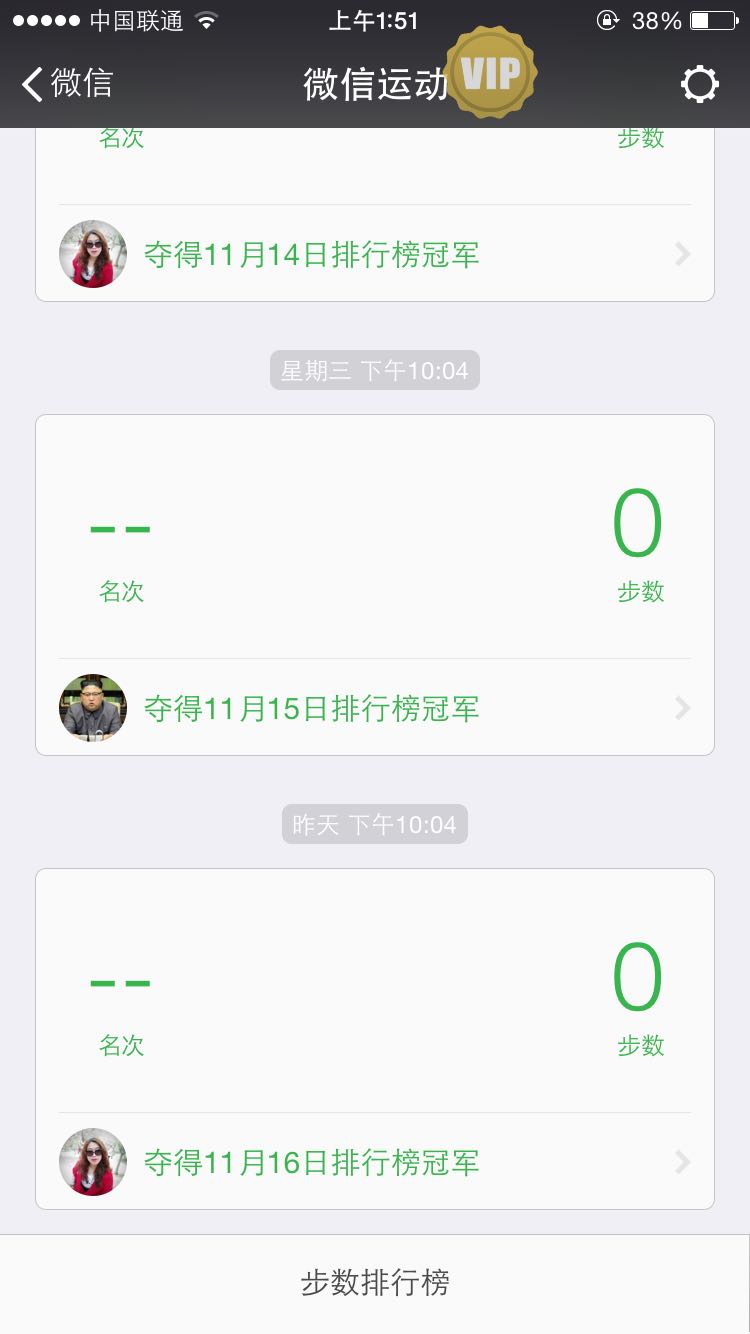Open the settings gear icon
Image resolution: width=750 pixels, height=1334 pixels.
coord(700,85)
